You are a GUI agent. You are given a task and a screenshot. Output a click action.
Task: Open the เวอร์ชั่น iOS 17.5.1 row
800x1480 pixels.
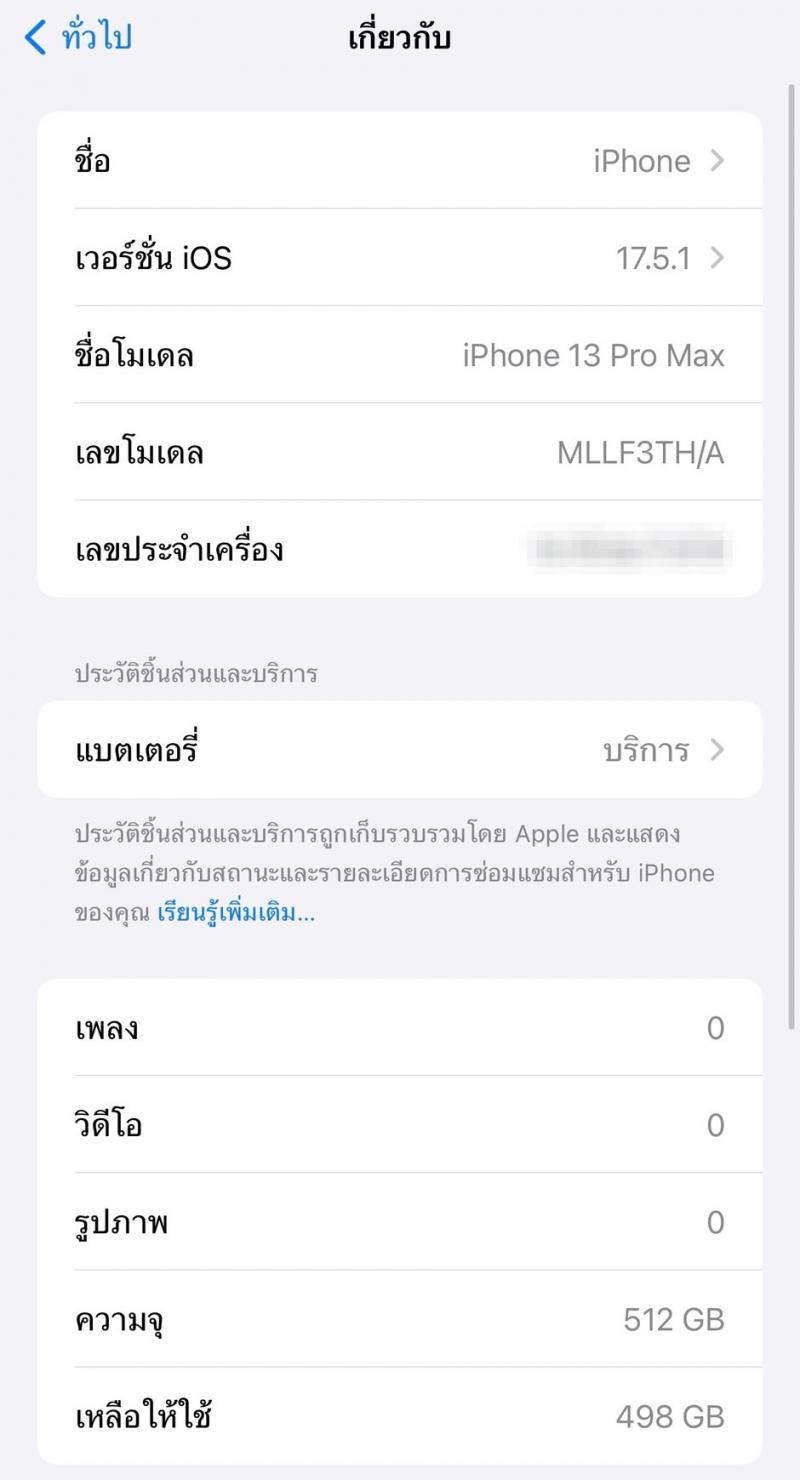pyautogui.click(x=400, y=258)
